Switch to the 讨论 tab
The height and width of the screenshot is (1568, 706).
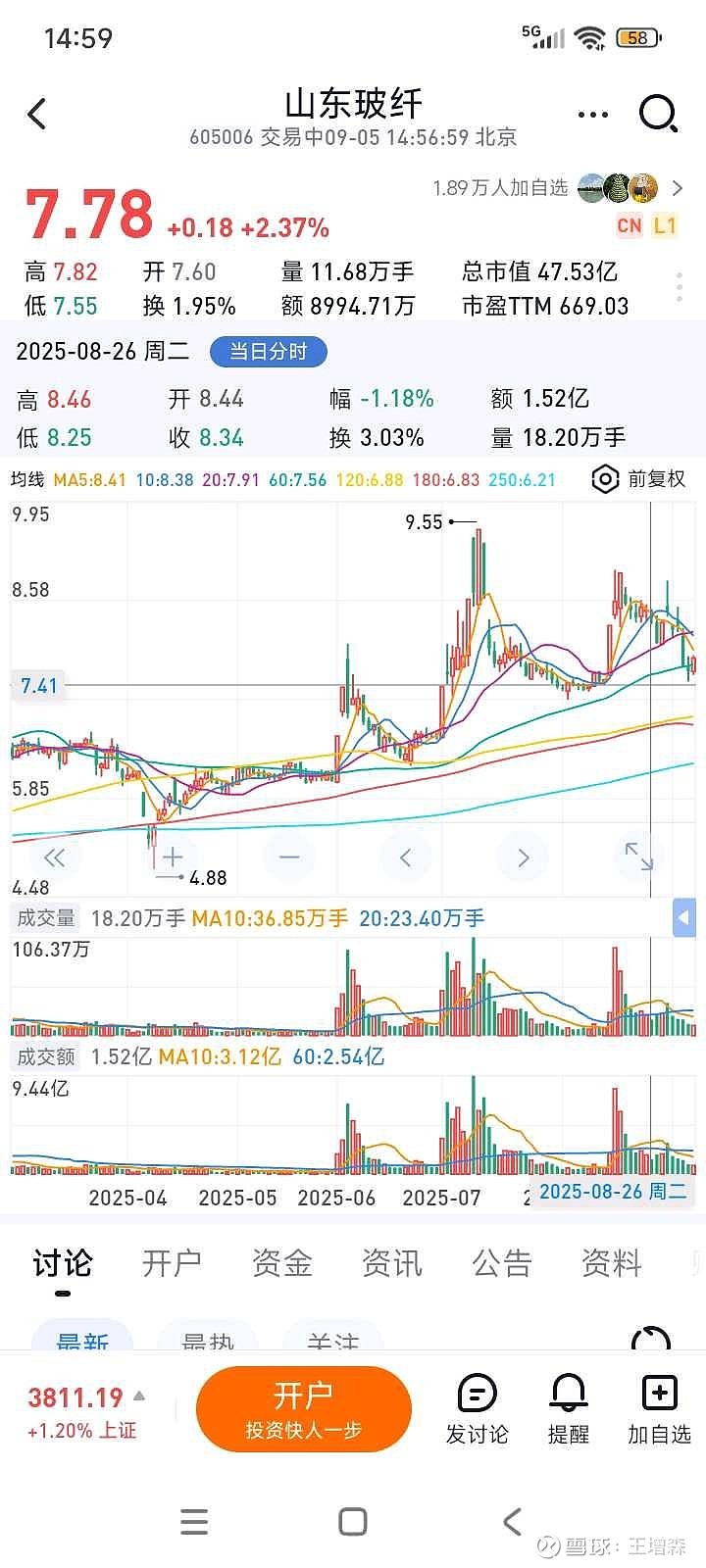(63, 1264)
